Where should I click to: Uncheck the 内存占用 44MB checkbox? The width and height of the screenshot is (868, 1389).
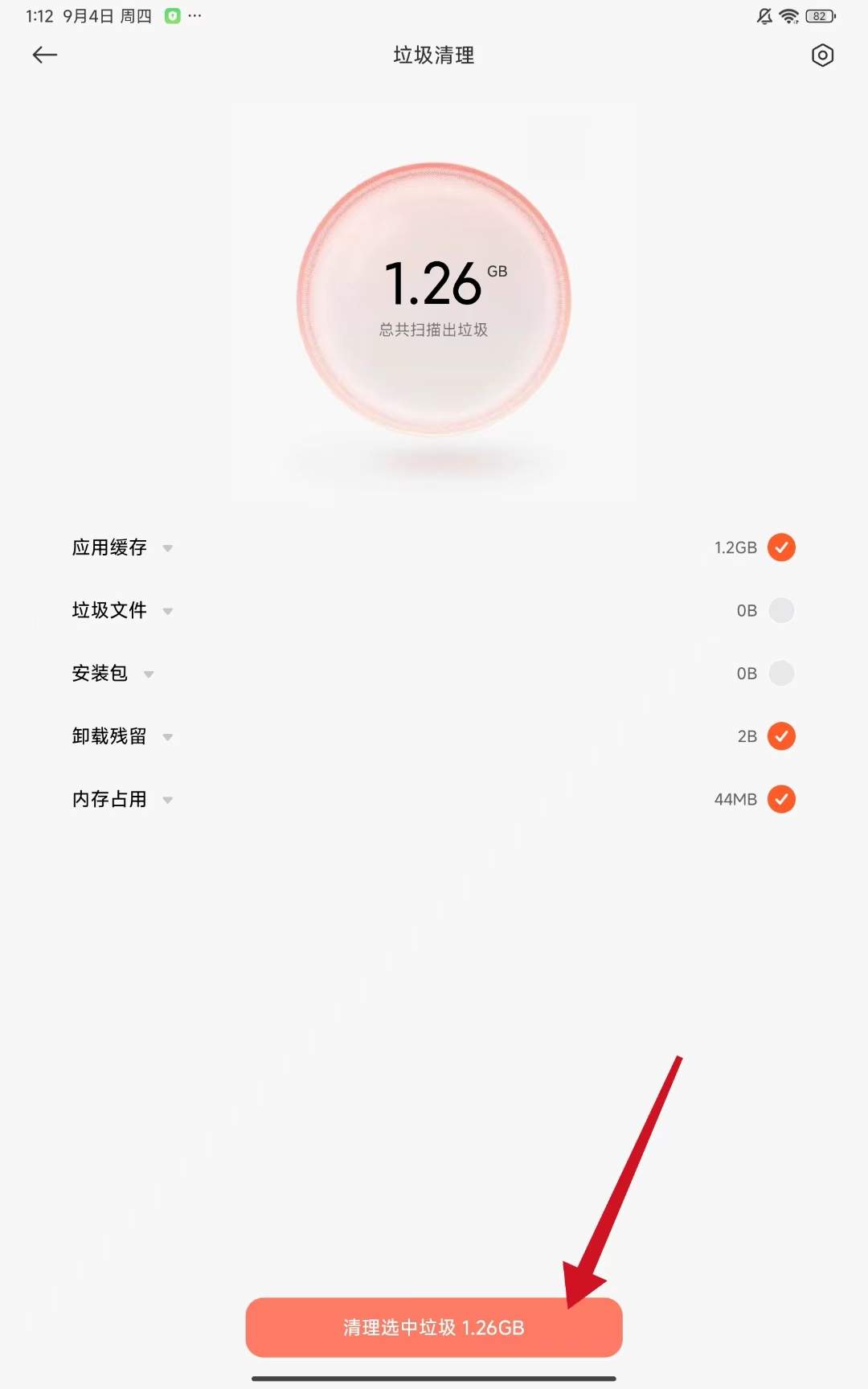[781, 799]
